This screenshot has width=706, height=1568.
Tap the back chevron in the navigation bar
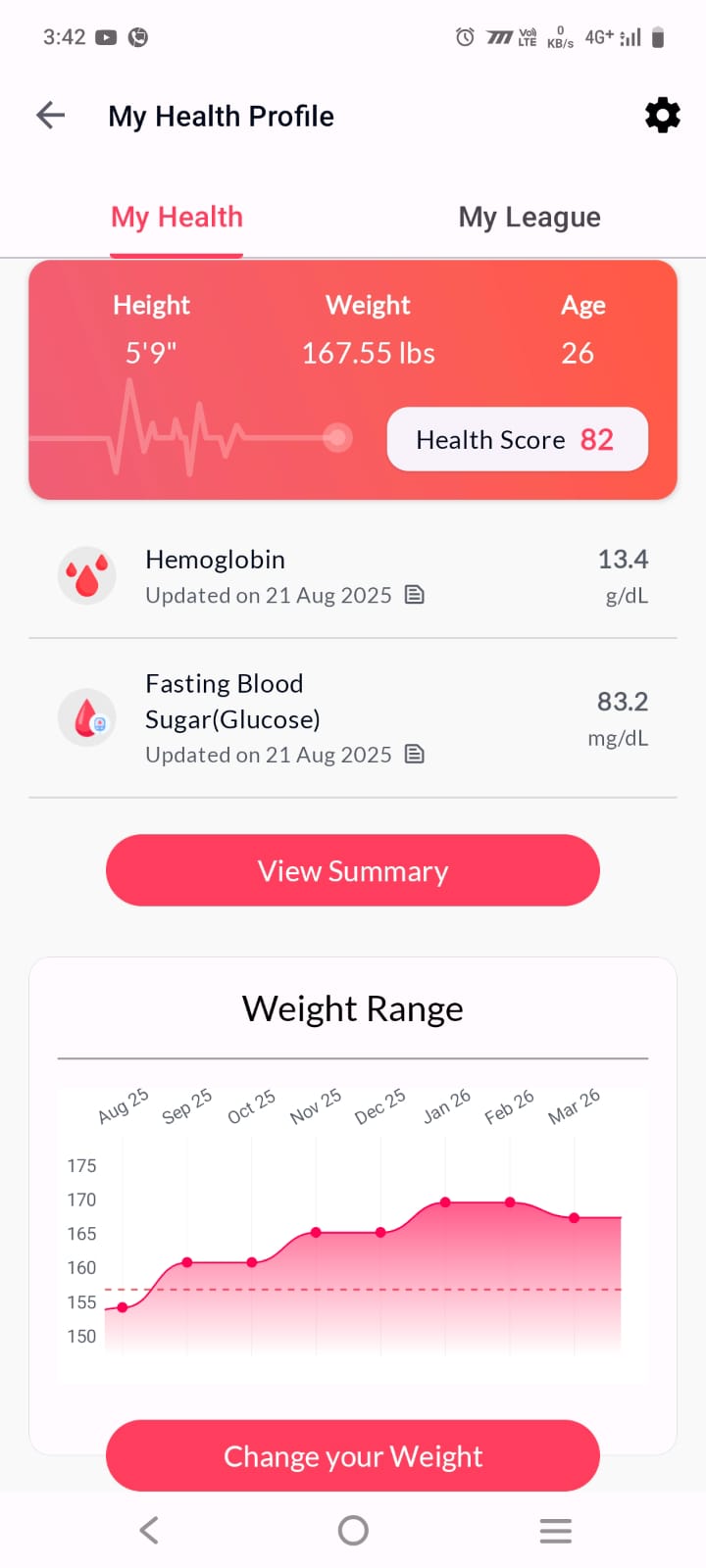tap(148, 1530)
